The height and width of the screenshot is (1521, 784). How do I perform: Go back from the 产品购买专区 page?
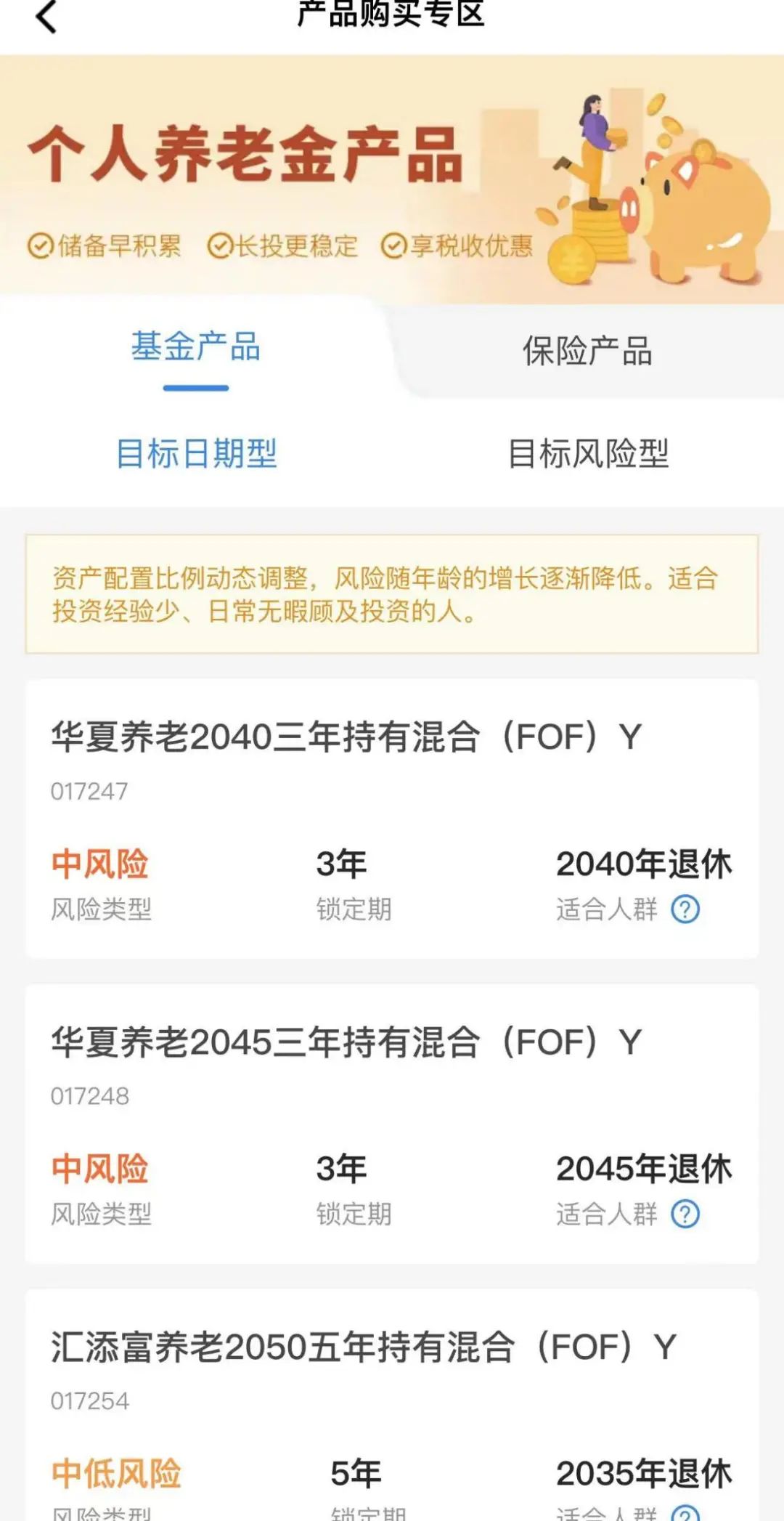46,16
